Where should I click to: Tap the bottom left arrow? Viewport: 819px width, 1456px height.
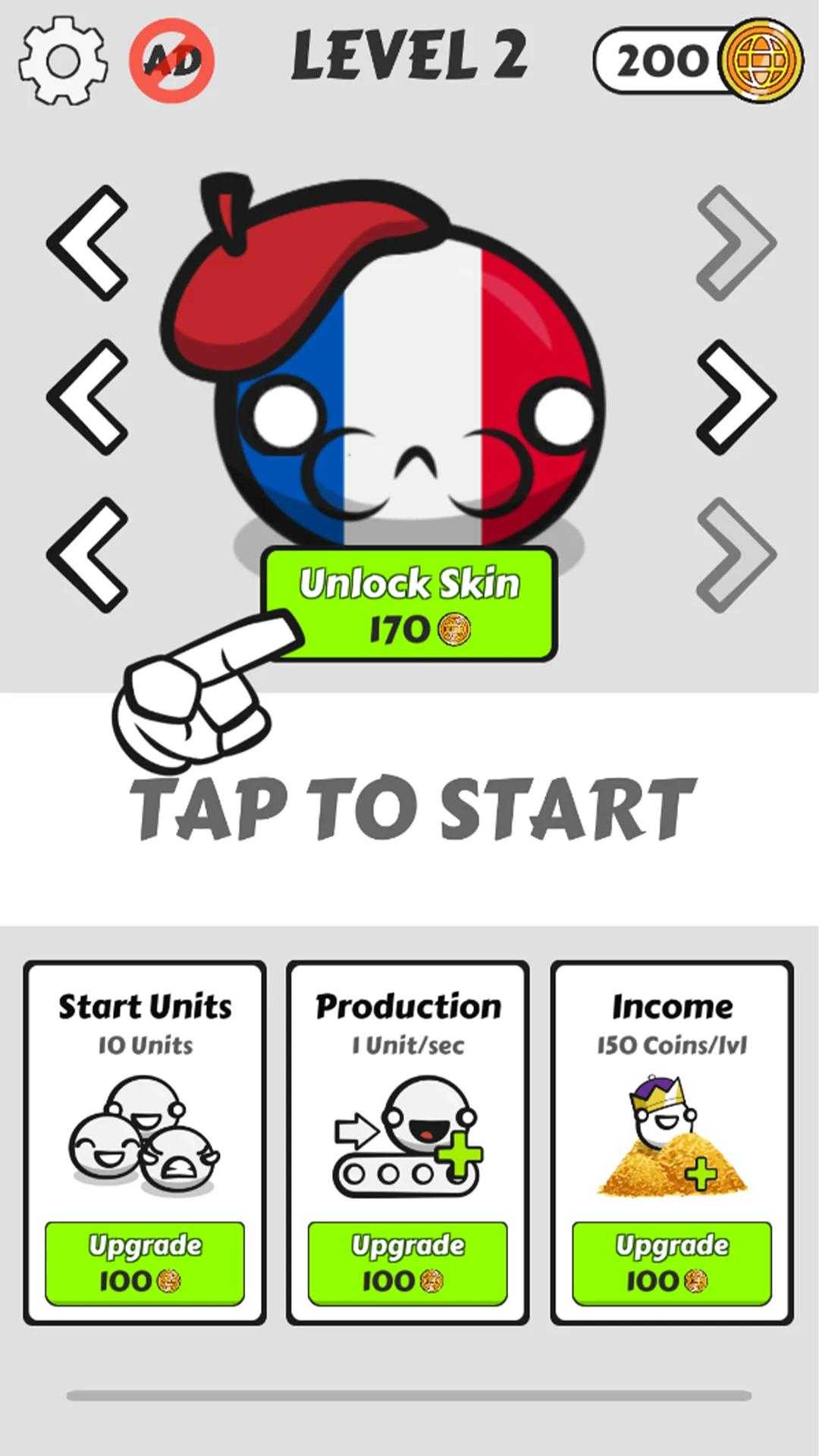87,554
